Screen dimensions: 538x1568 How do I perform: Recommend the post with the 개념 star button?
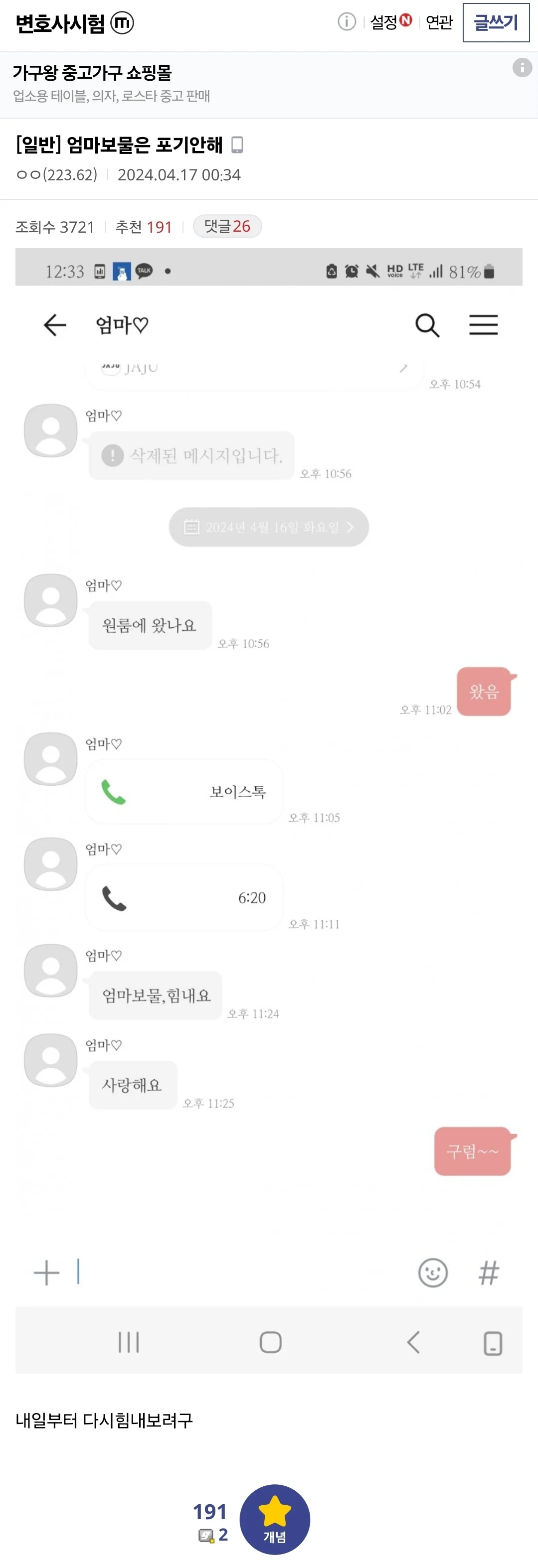click(x=274, y=1519)
